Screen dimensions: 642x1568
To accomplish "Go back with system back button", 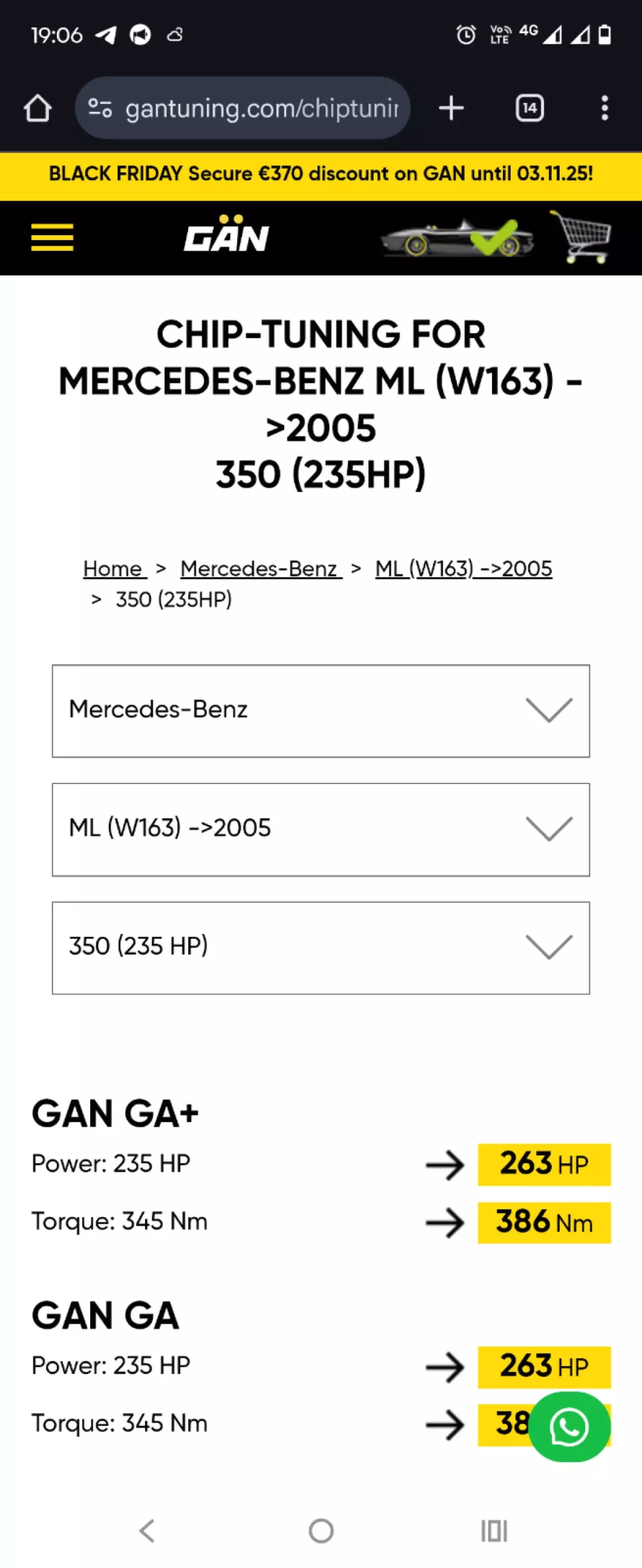I will pos(147,1530).
